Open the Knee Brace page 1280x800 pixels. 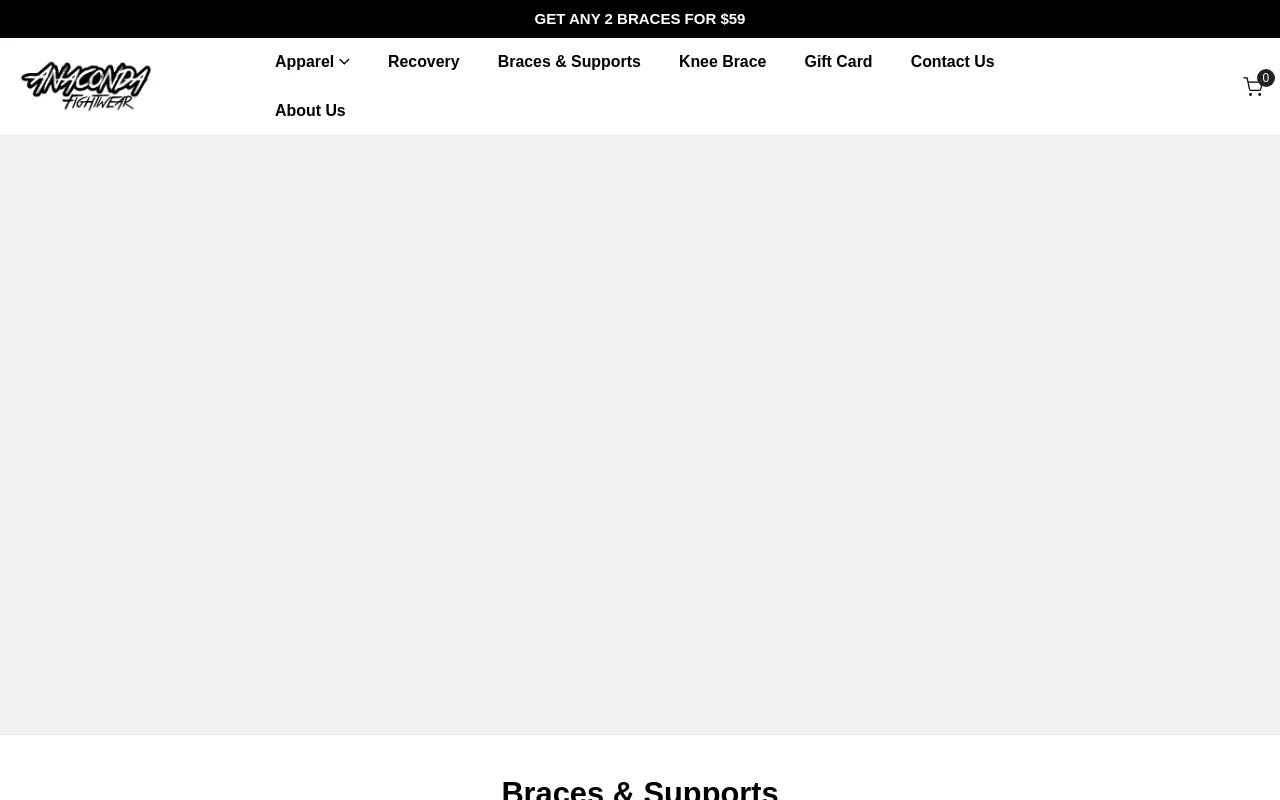722,62
